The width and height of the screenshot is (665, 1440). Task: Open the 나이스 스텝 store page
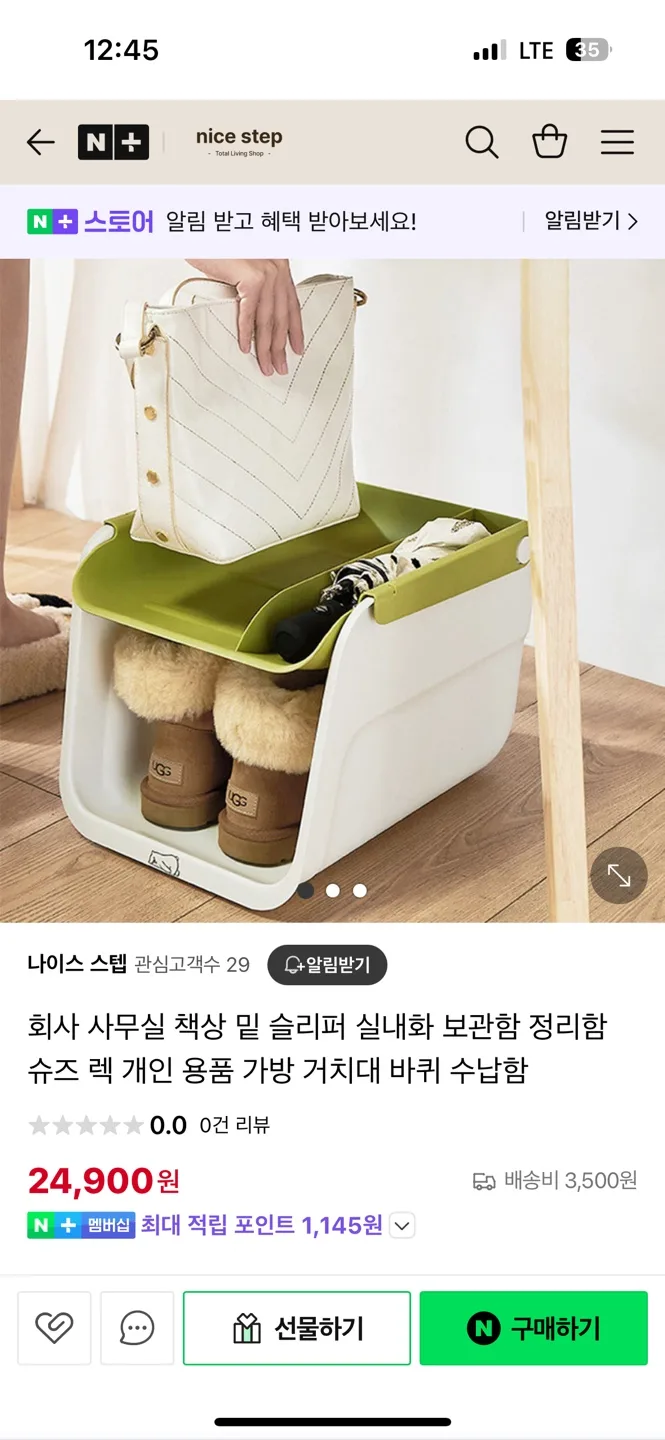tap(78, 965)
